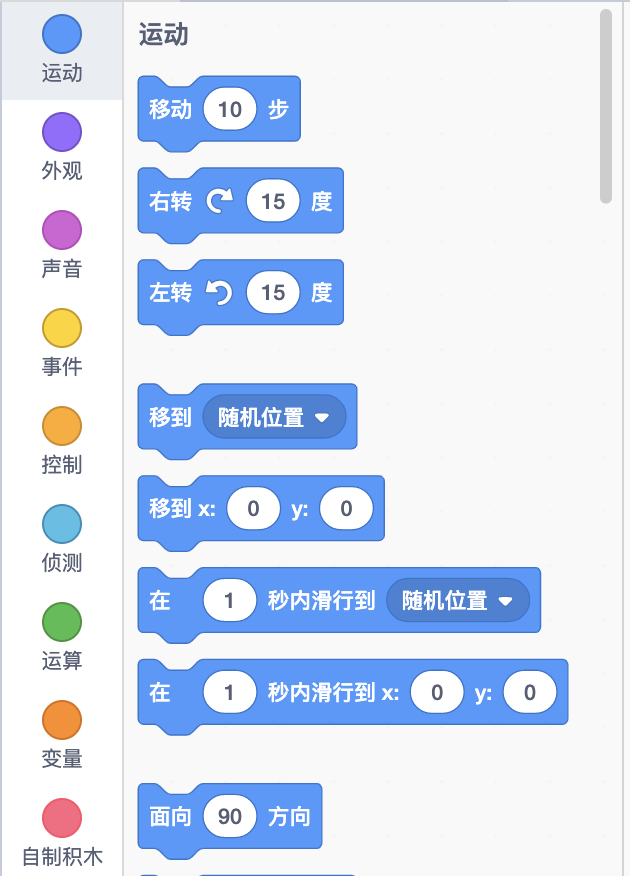
Task: Open the 控制 block category
Action: tap(61, 440)
